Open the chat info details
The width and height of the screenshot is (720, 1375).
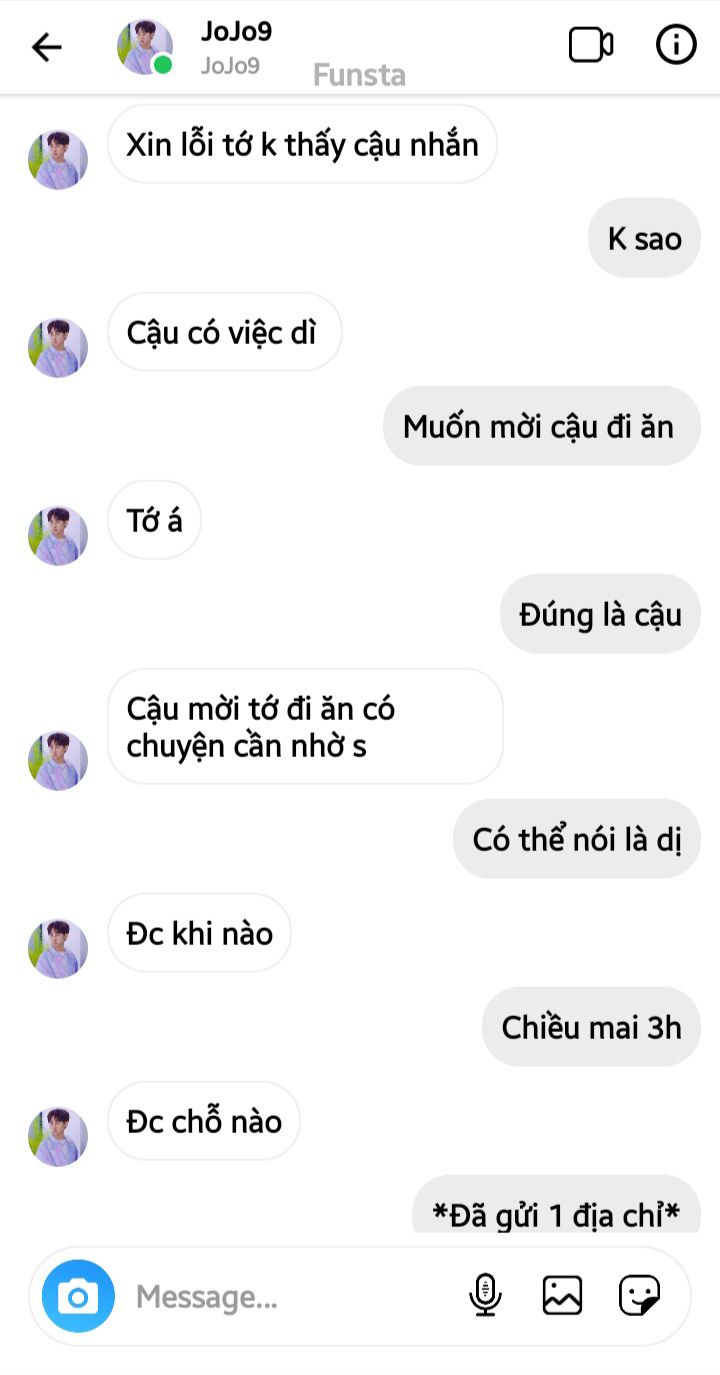[x=676, y=45]
